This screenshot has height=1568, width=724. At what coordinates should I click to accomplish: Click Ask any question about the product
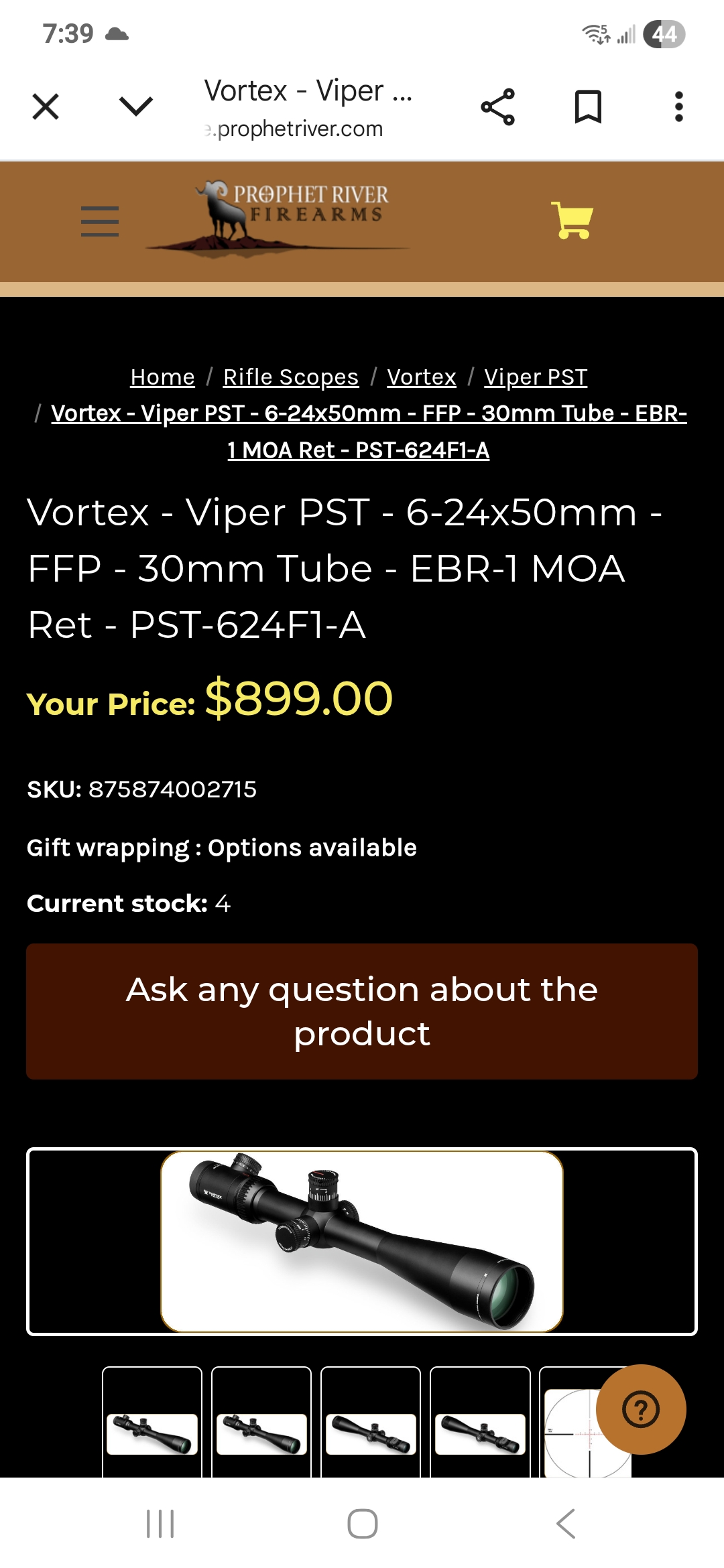point(362,1012)
